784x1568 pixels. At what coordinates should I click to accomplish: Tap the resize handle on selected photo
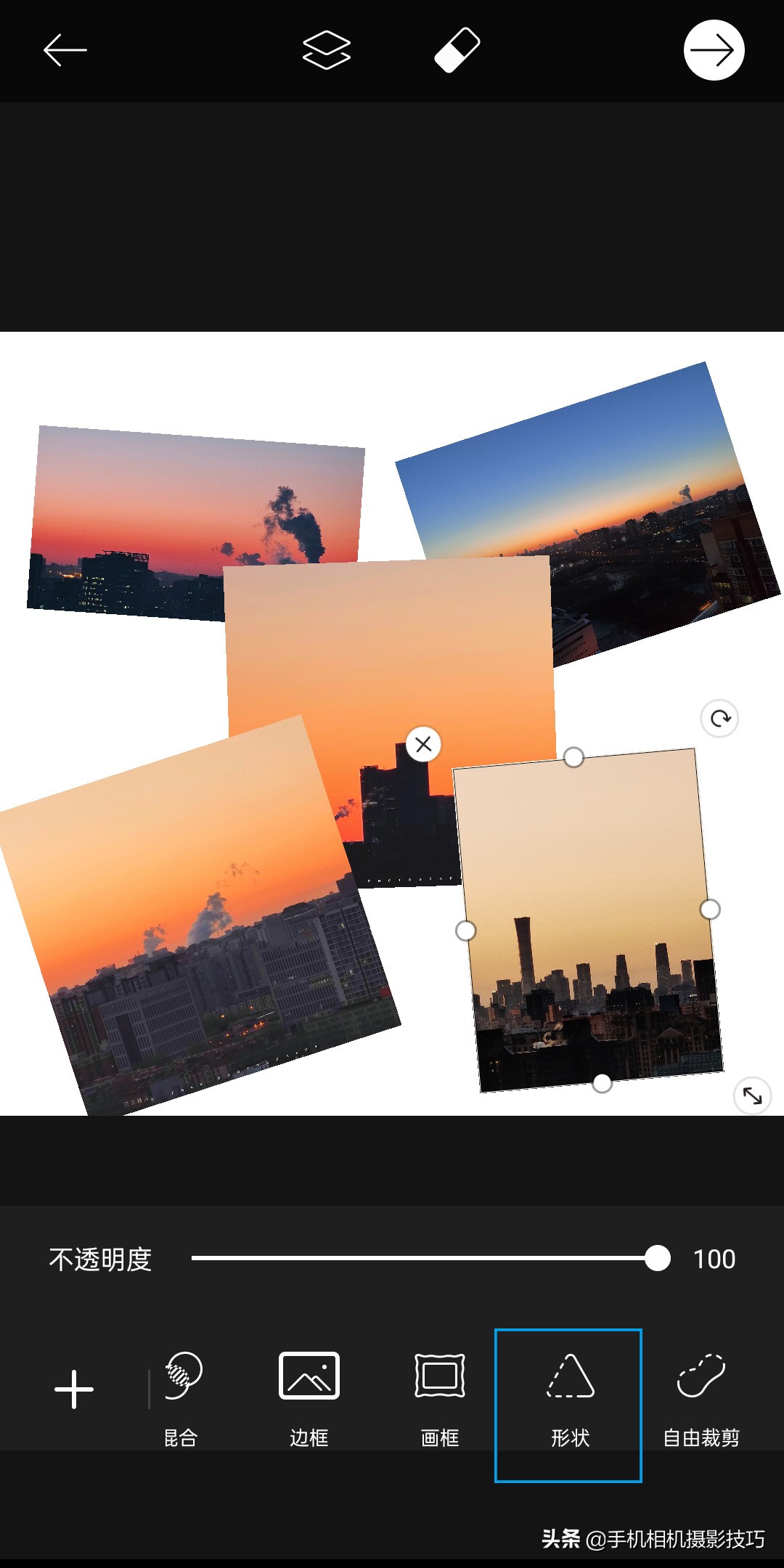752,1095
